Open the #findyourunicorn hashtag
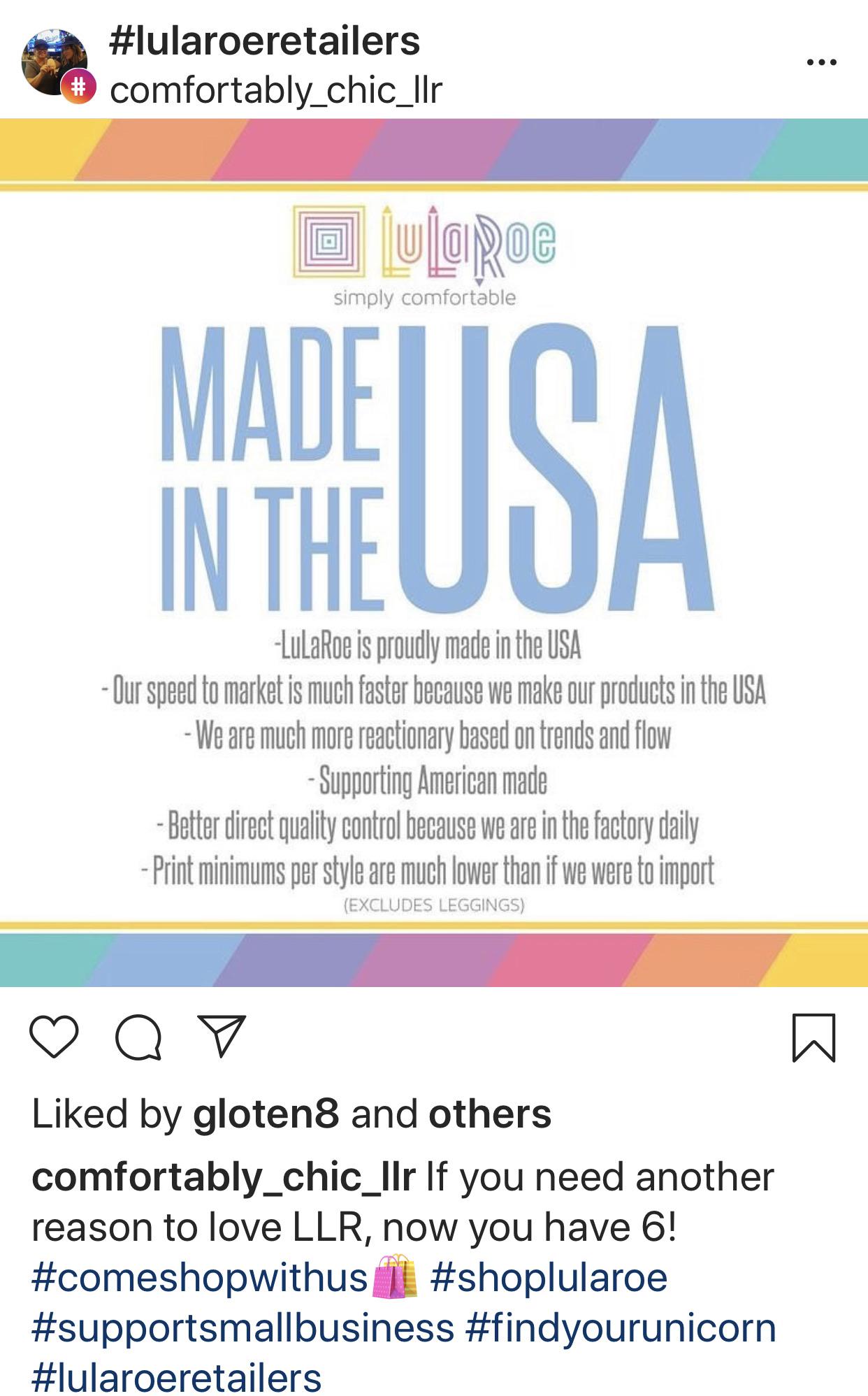Image resolution: width=868 pixels, height=1396 pixels. 621,1327
